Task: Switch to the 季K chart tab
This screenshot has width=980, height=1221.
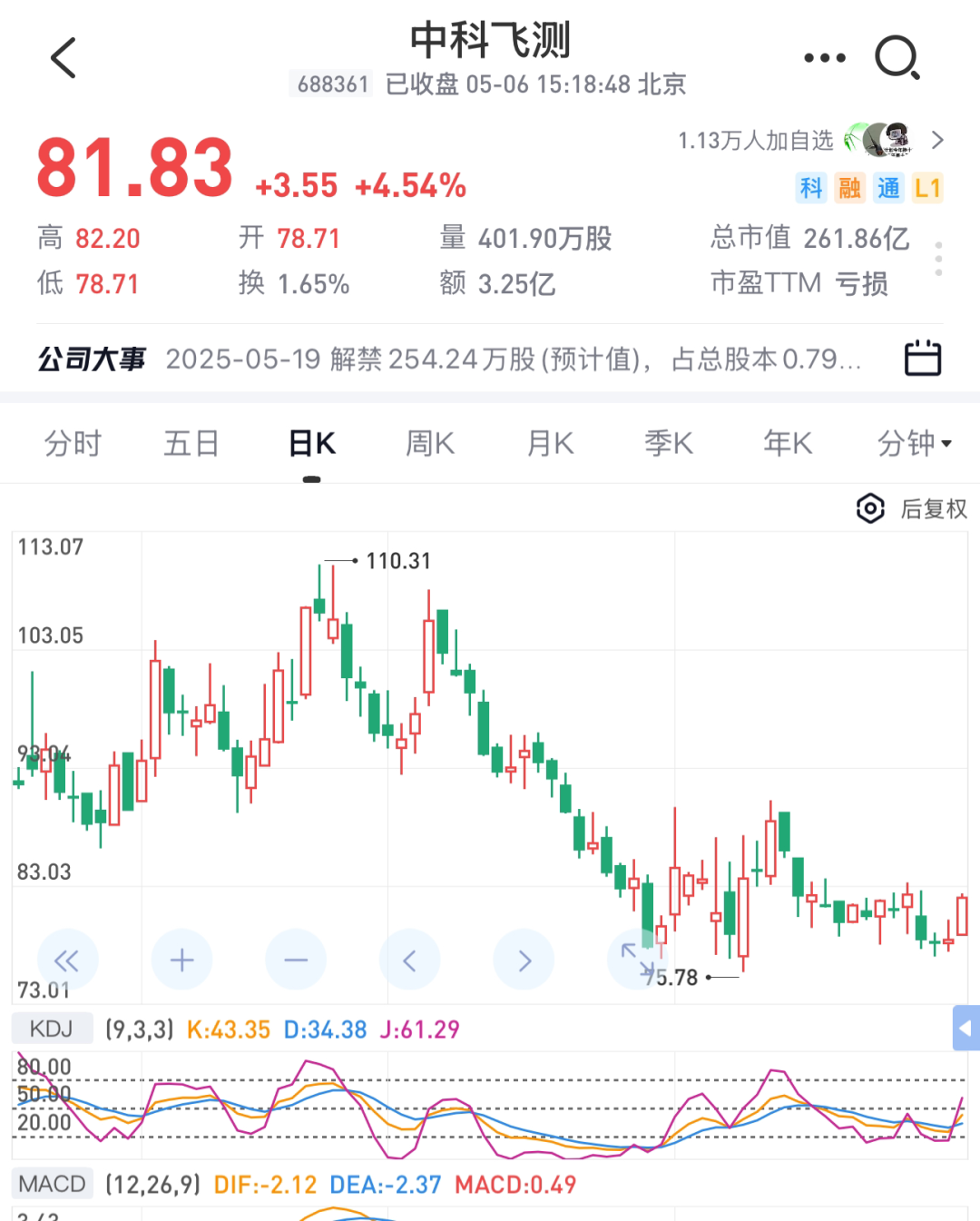Action: [x=669, y=444]
